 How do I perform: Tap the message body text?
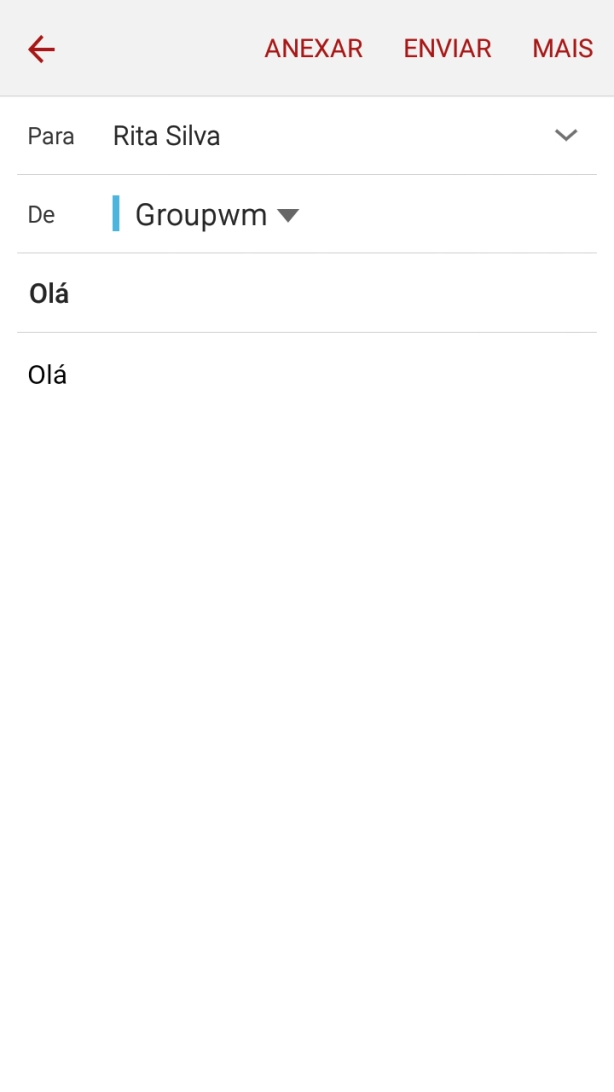48,376
